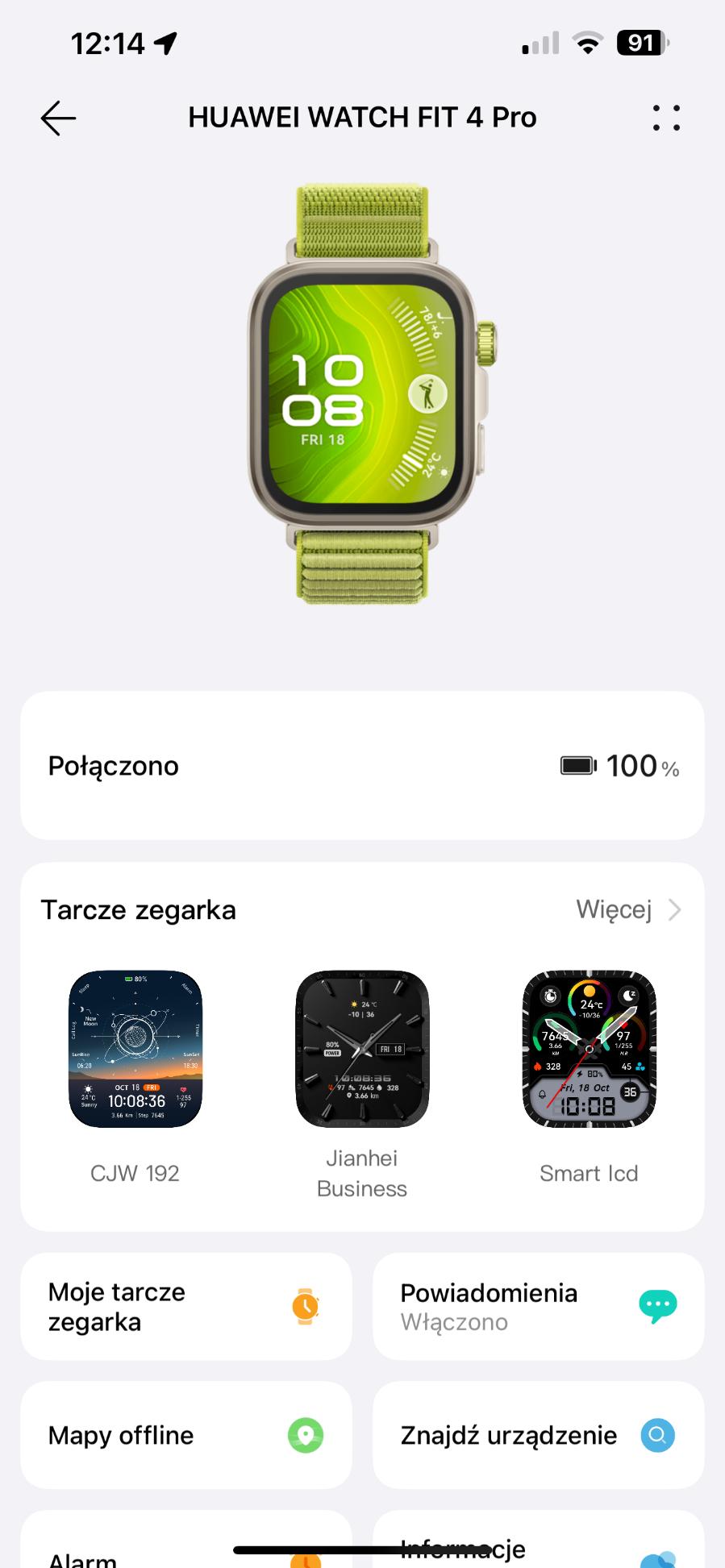This screenshot has height=1568, width=725.
Task: Select the CJW 192 watch face
Action: [x=135, y=1049]
